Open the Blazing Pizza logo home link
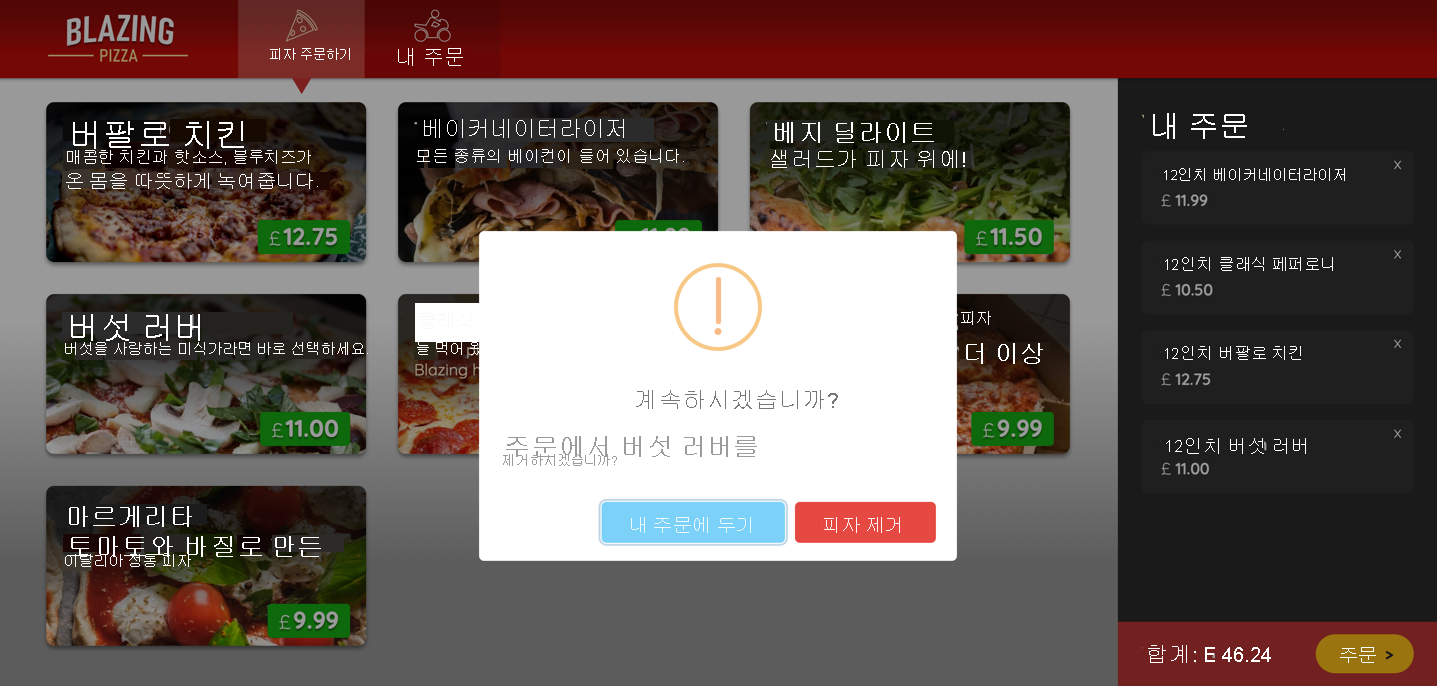 118,39
